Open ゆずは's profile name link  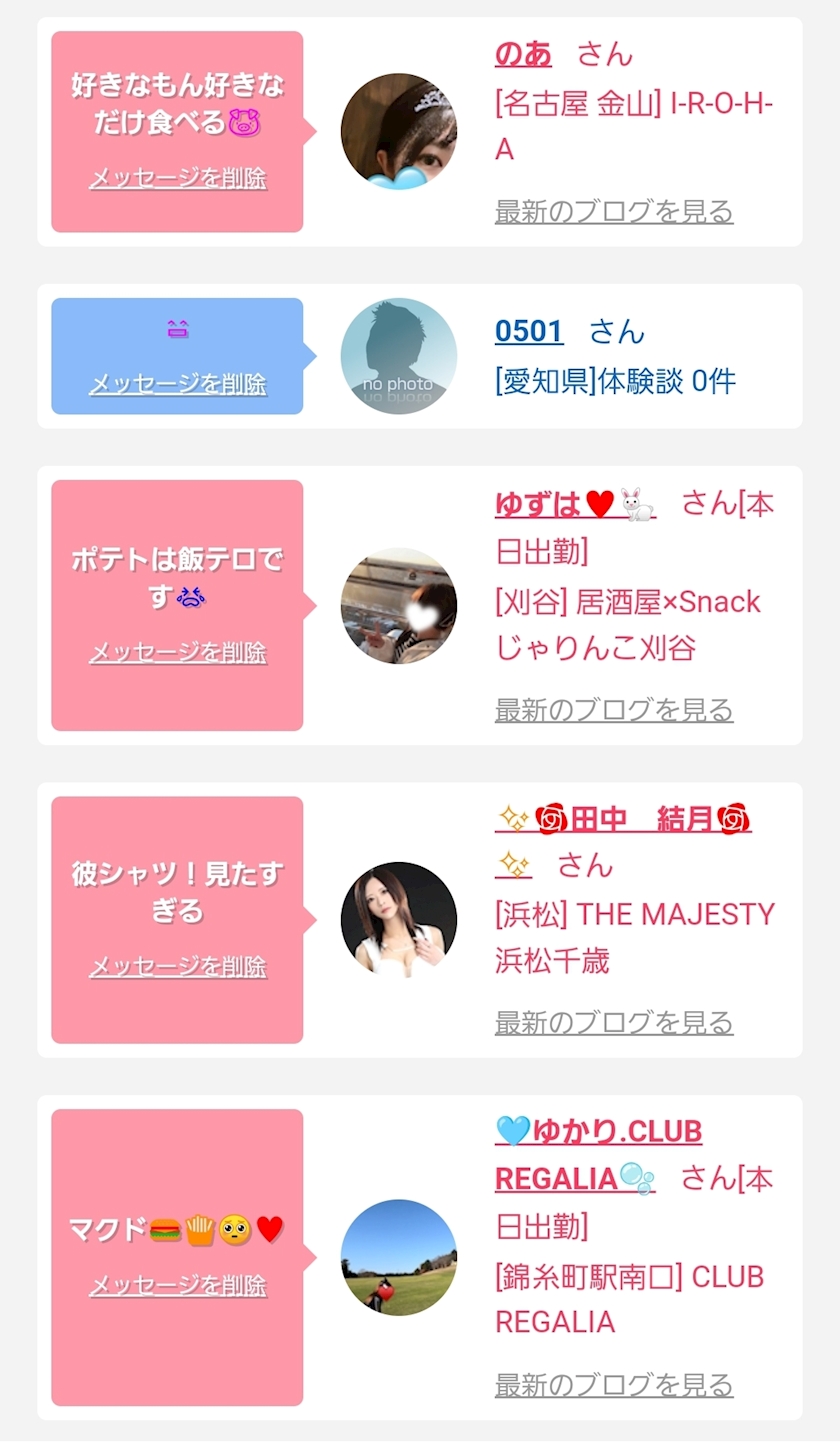tap(576, 504)
